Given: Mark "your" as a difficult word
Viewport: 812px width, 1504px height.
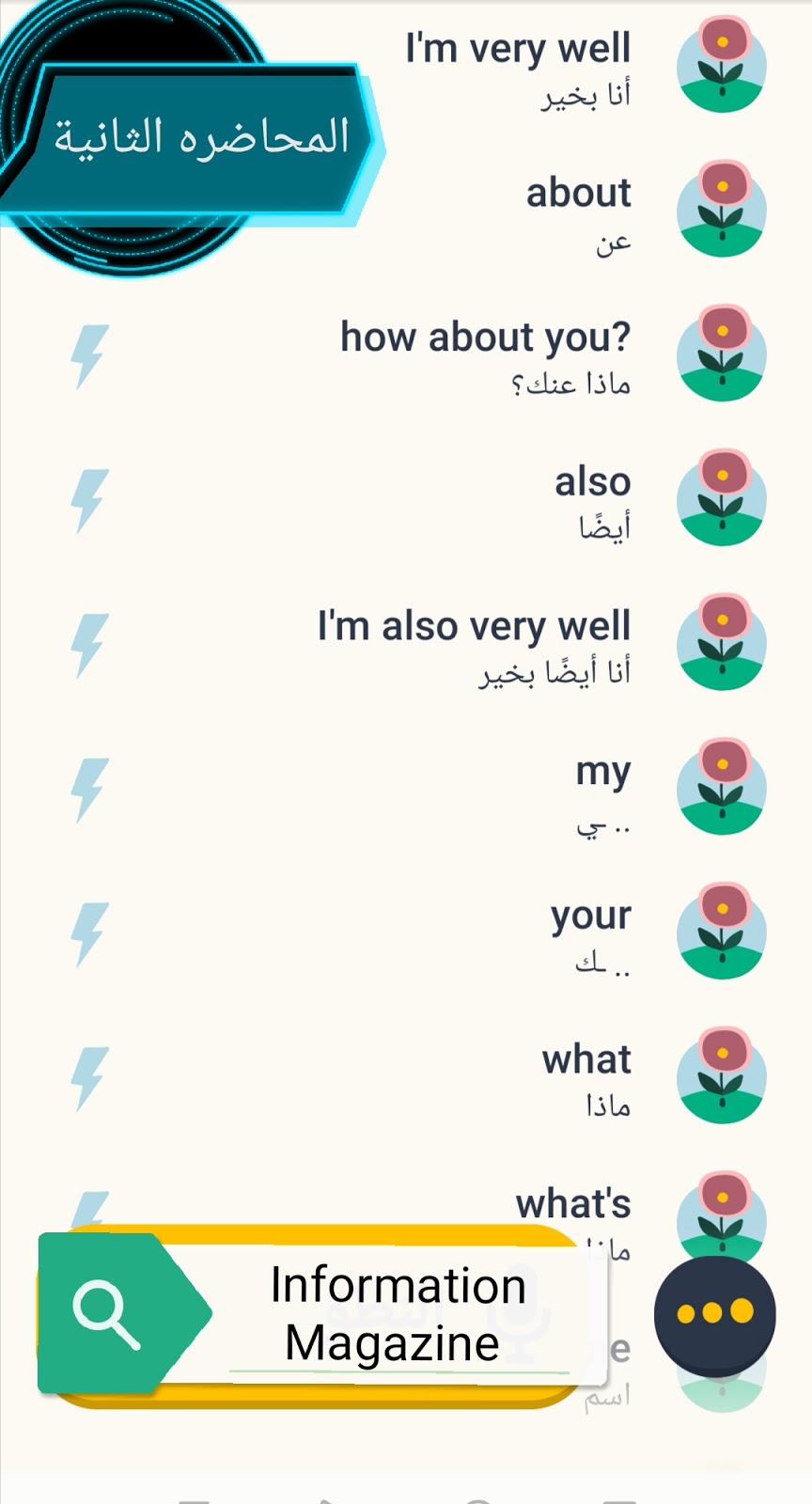Looking at the screenshot, I should tap(90, 933).
